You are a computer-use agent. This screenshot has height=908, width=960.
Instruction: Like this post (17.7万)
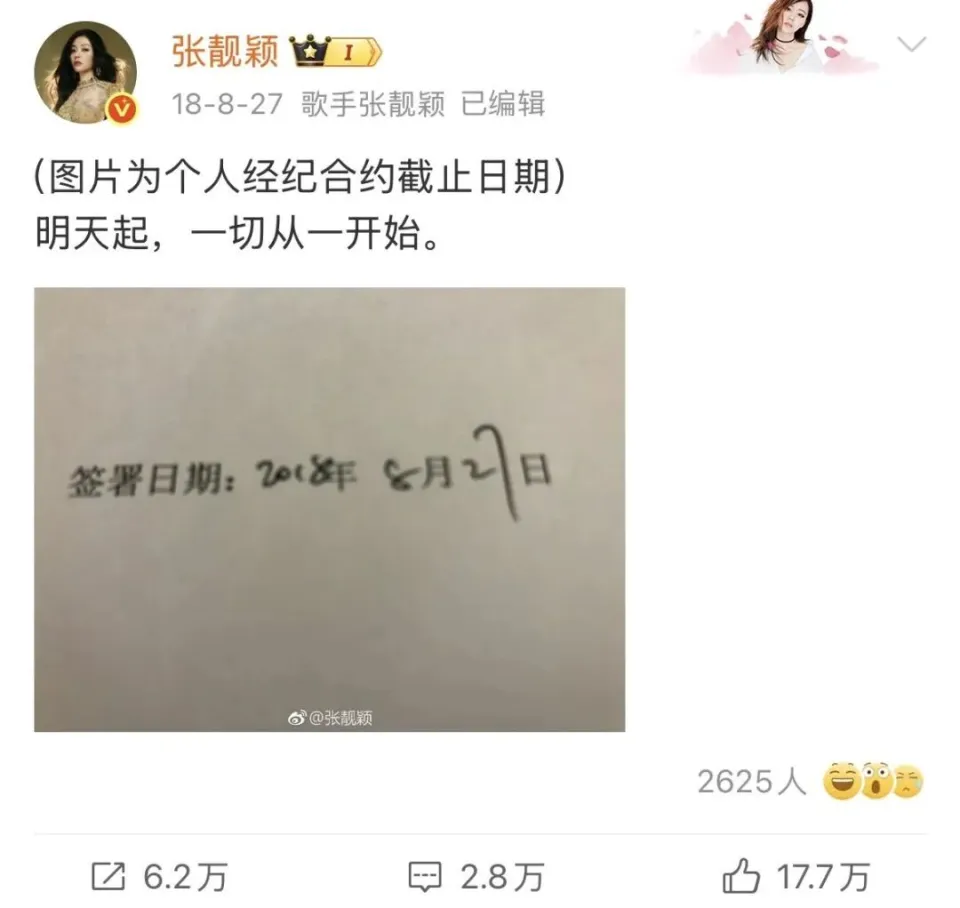[795, 878]
